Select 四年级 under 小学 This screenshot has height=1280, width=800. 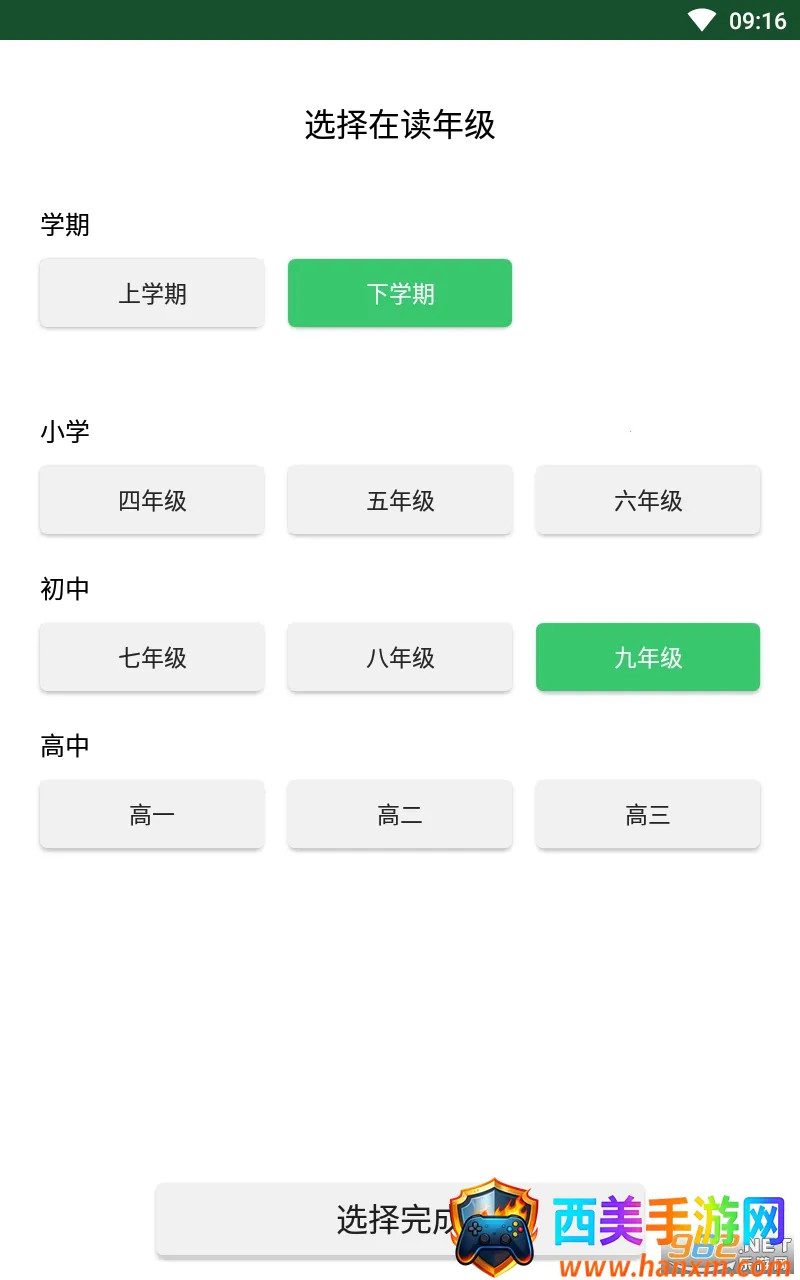pos(152,500)
